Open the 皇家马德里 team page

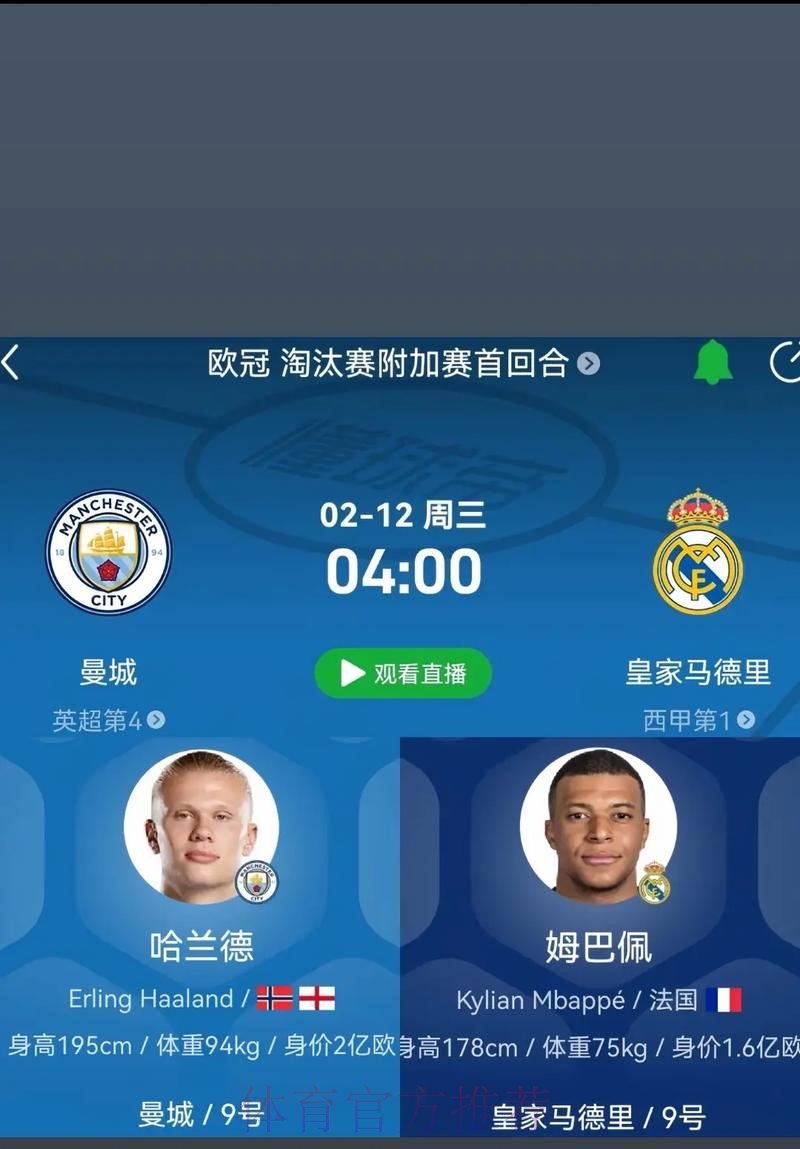pyautogui.click(x=700, y=672)
